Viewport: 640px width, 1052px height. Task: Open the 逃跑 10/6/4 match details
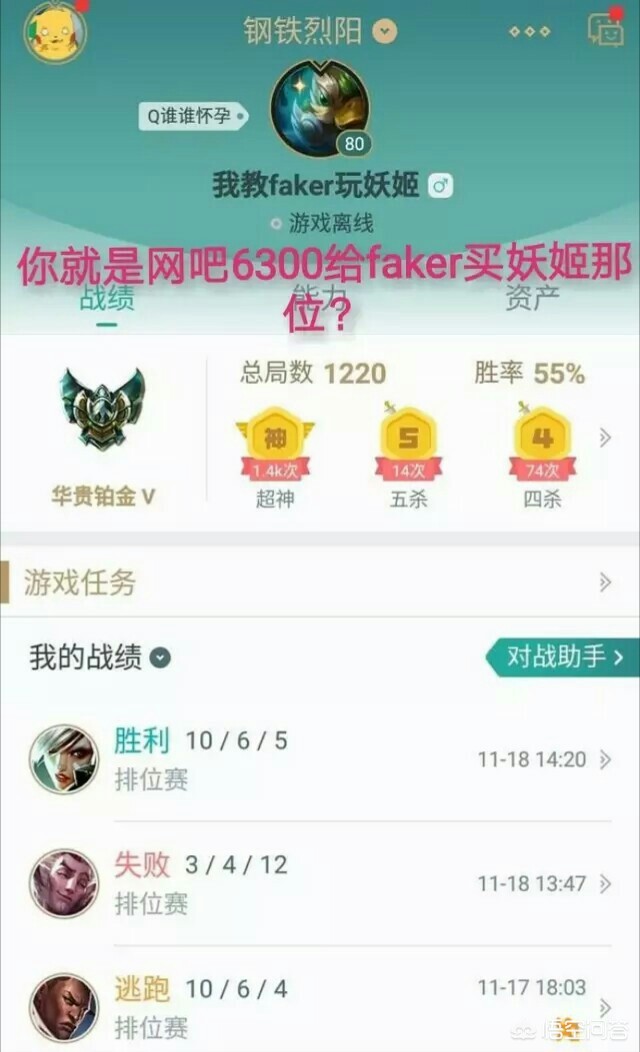320,1006
